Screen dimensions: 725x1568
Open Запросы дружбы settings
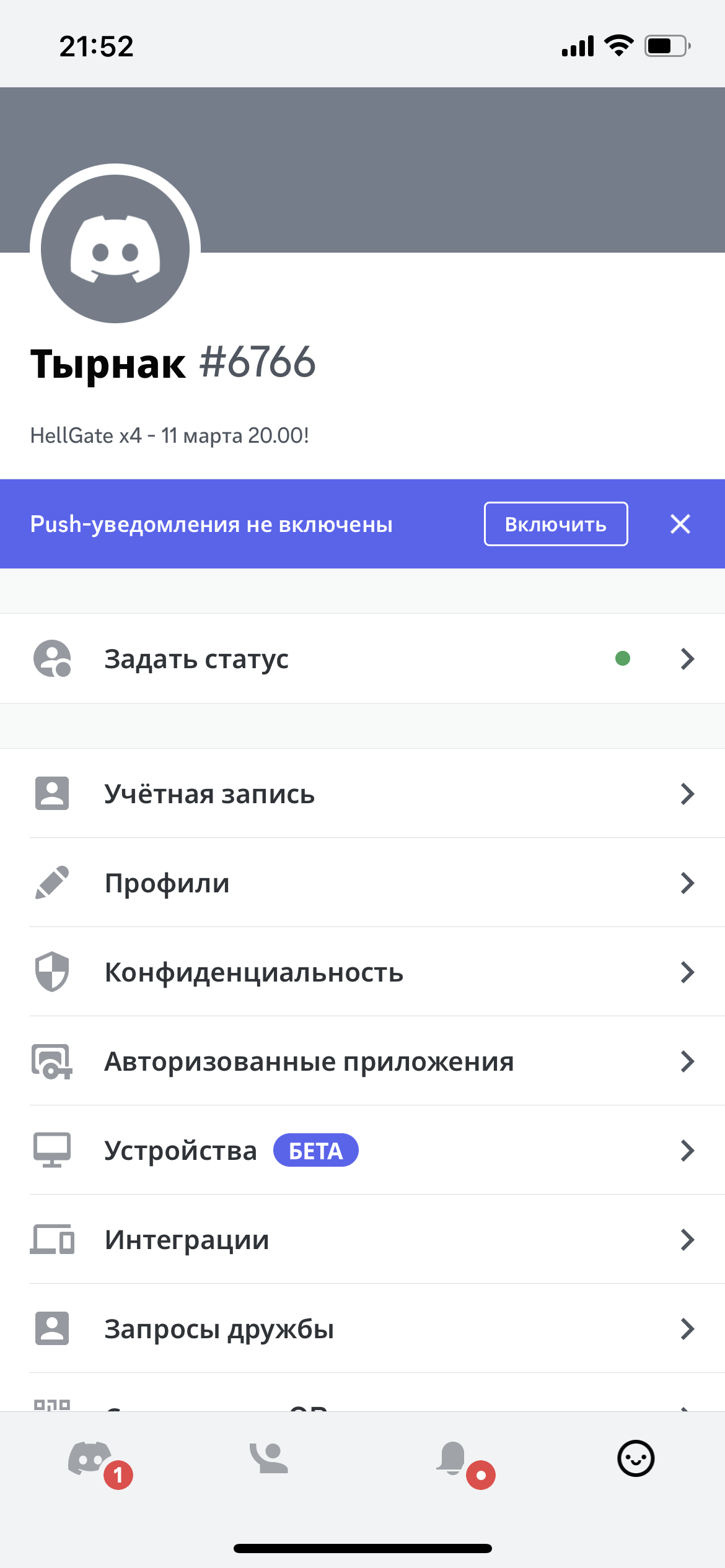point(362,1328)
